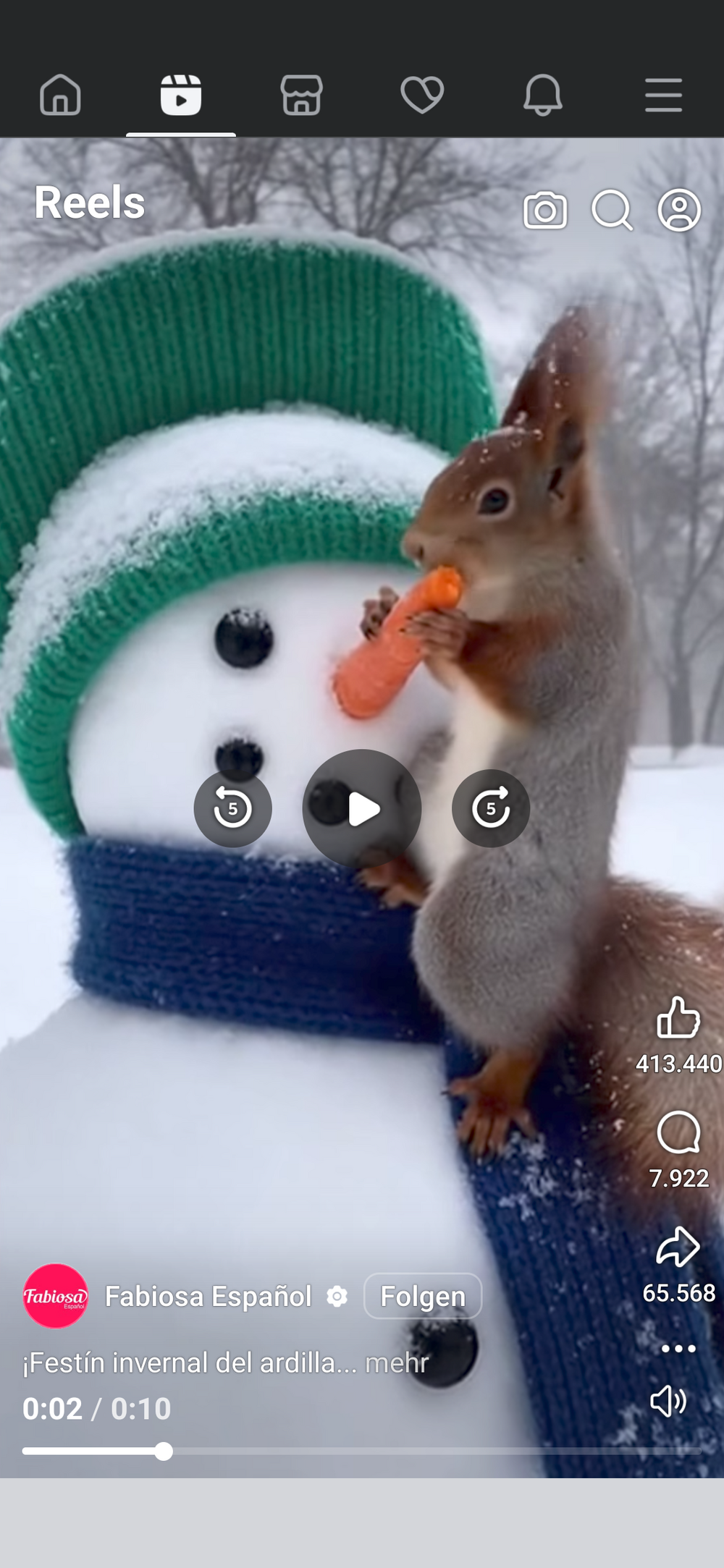The image size is (724, 1568).
Task: Play the paused reel
Action: click(362, 808)
